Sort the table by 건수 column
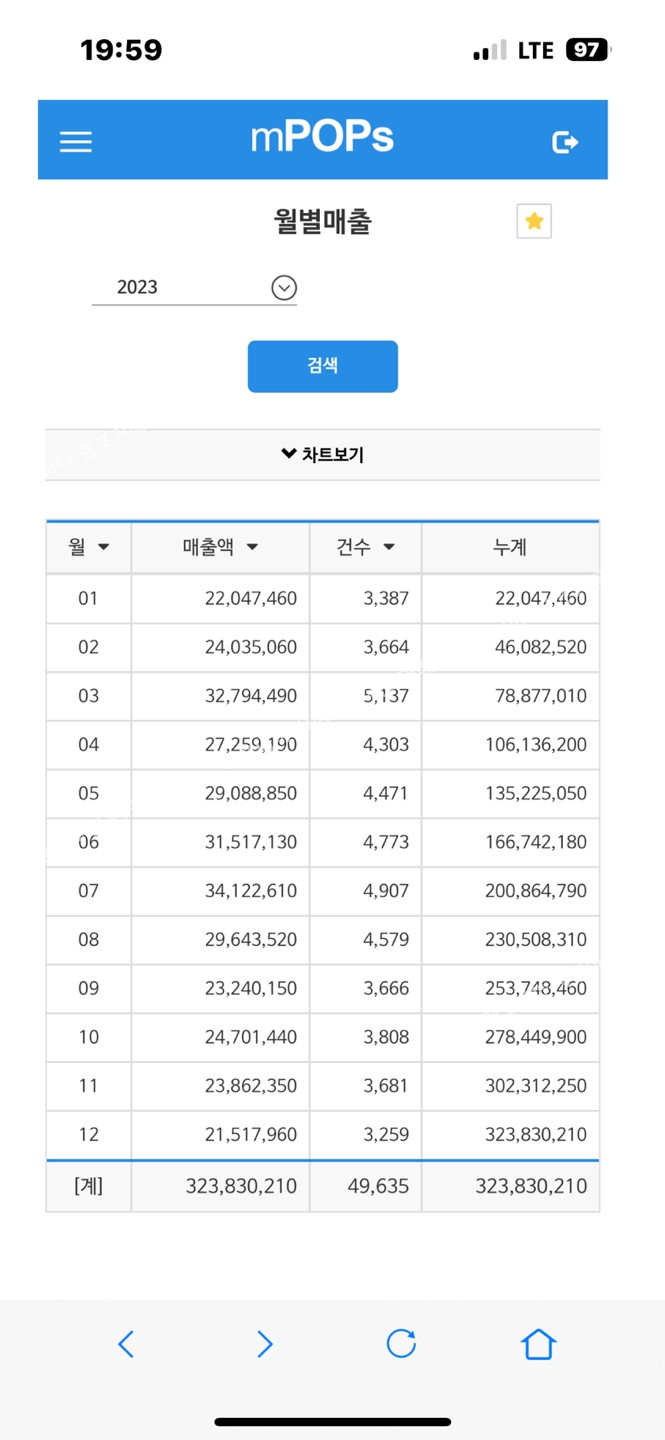The width and height of the screenshot is (665, 1440). coord(365,547)
